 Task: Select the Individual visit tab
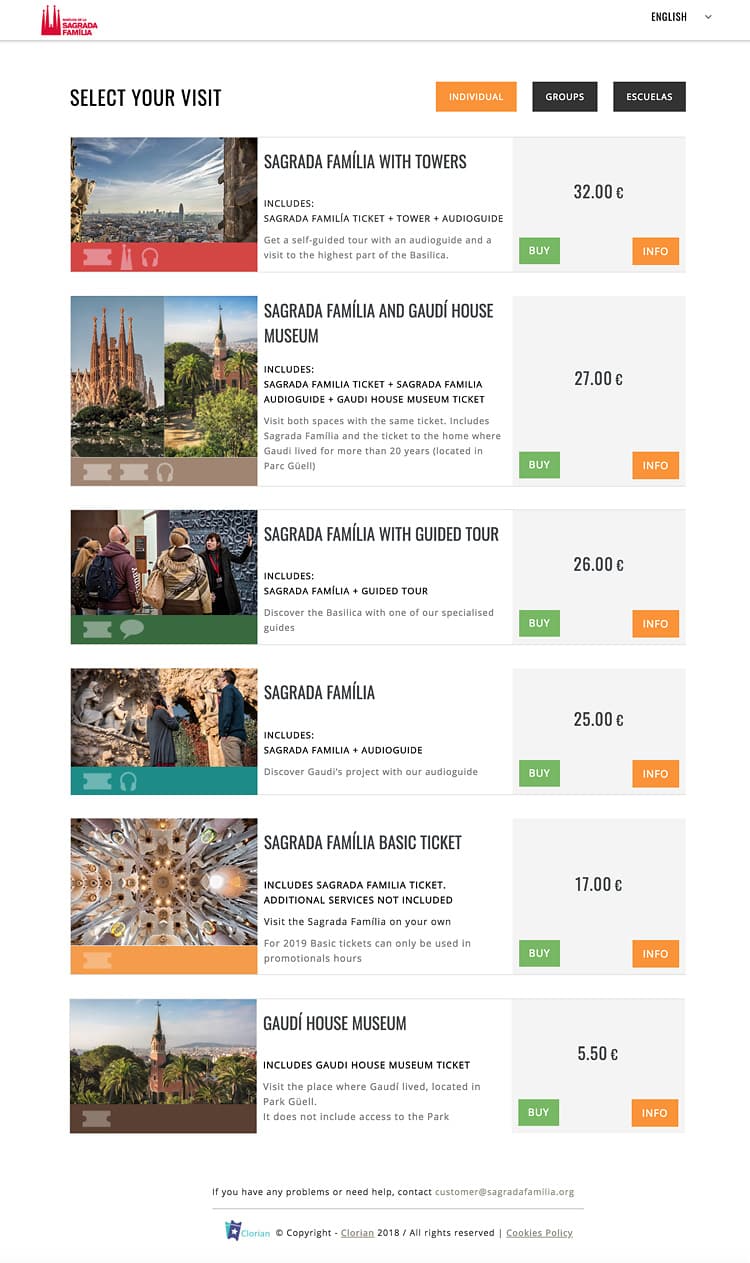(x=476, y=97)
